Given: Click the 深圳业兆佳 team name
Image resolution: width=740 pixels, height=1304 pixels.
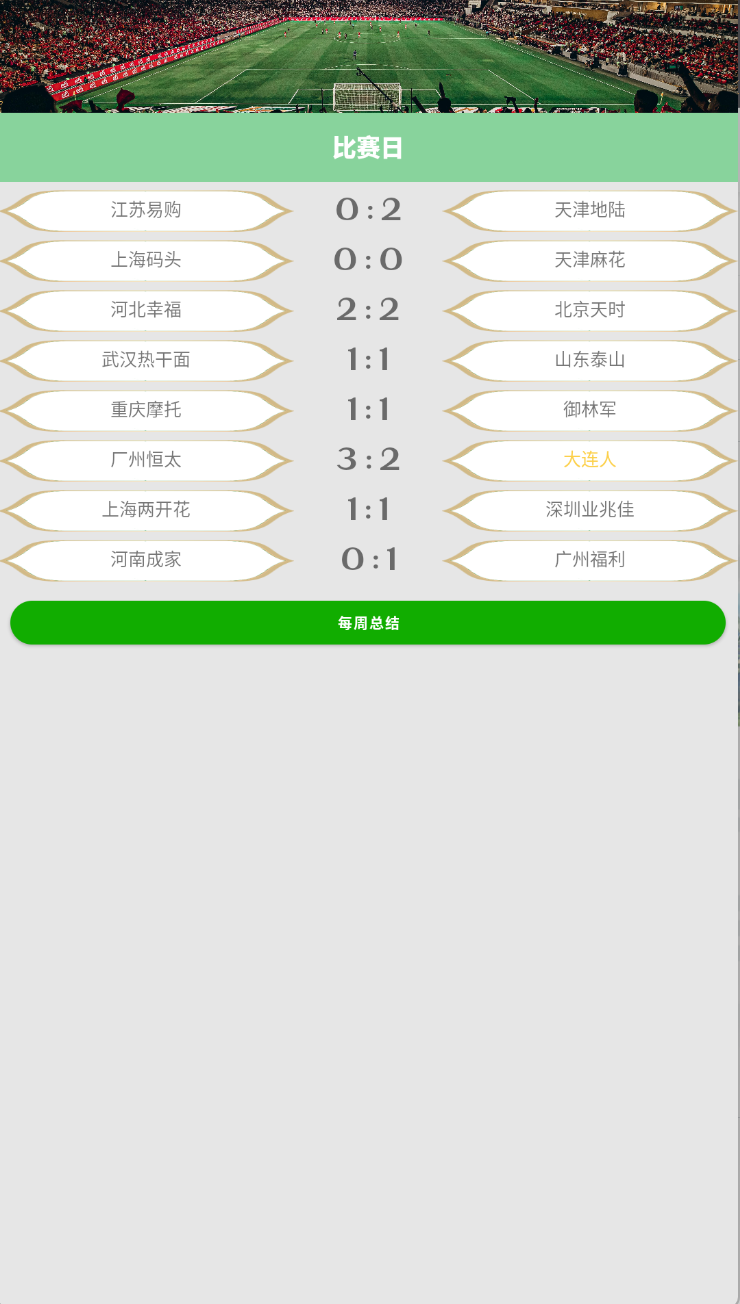Looking at the screenshot, I should (588, 510).
